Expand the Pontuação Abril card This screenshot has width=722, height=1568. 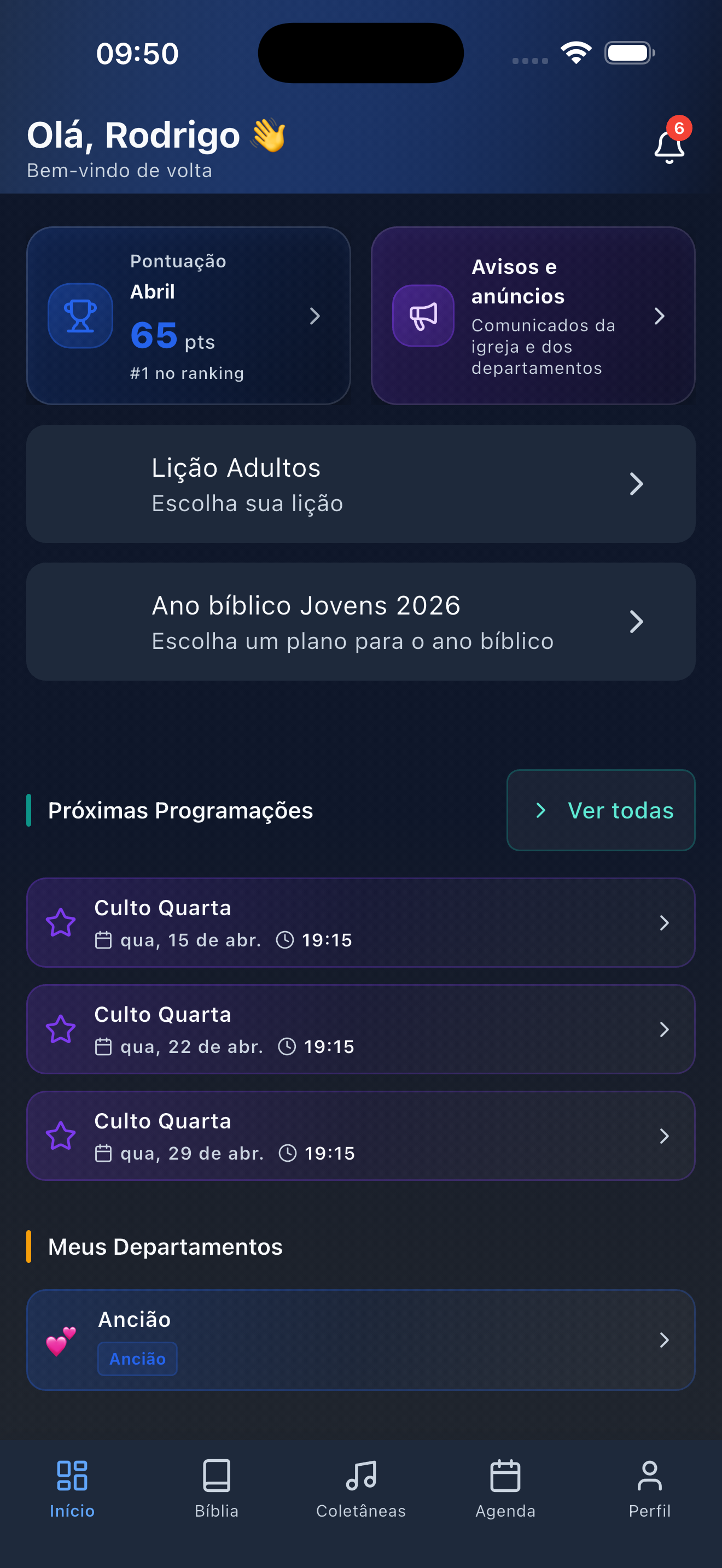tap(315, 315)
